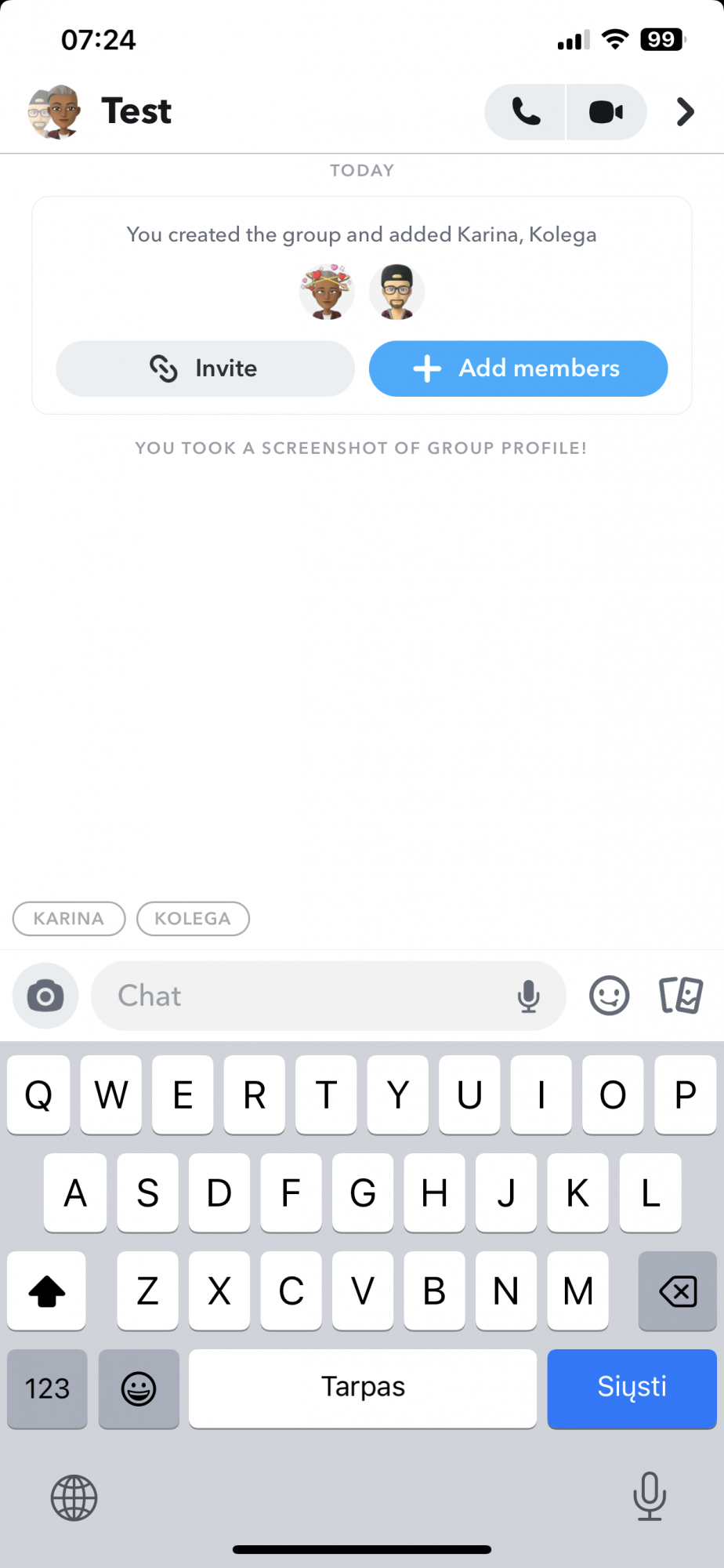
Task: Open the right chevron arrow
Action: tap(685, 112)
